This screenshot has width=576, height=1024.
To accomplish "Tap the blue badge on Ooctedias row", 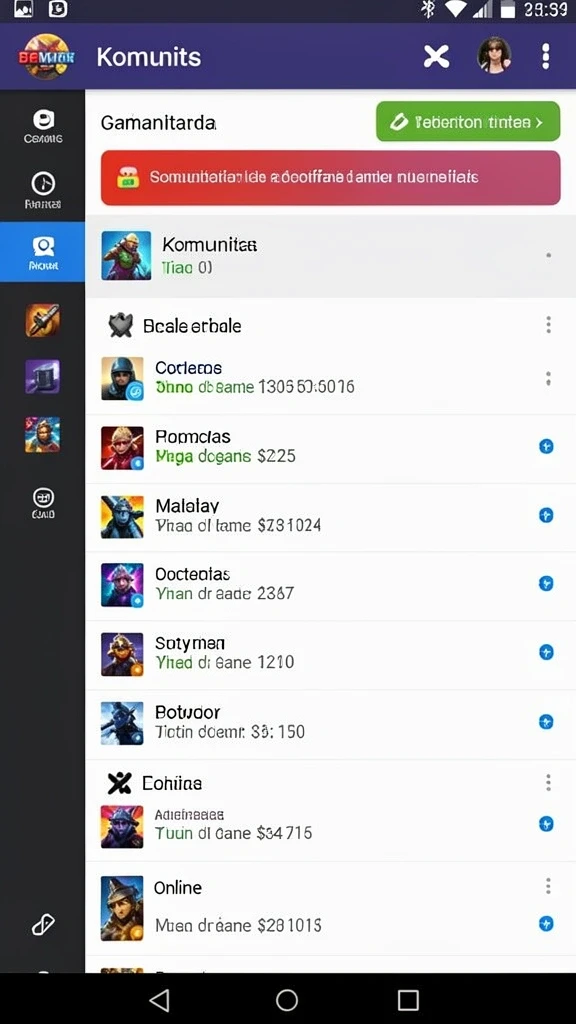I will 546,584.
